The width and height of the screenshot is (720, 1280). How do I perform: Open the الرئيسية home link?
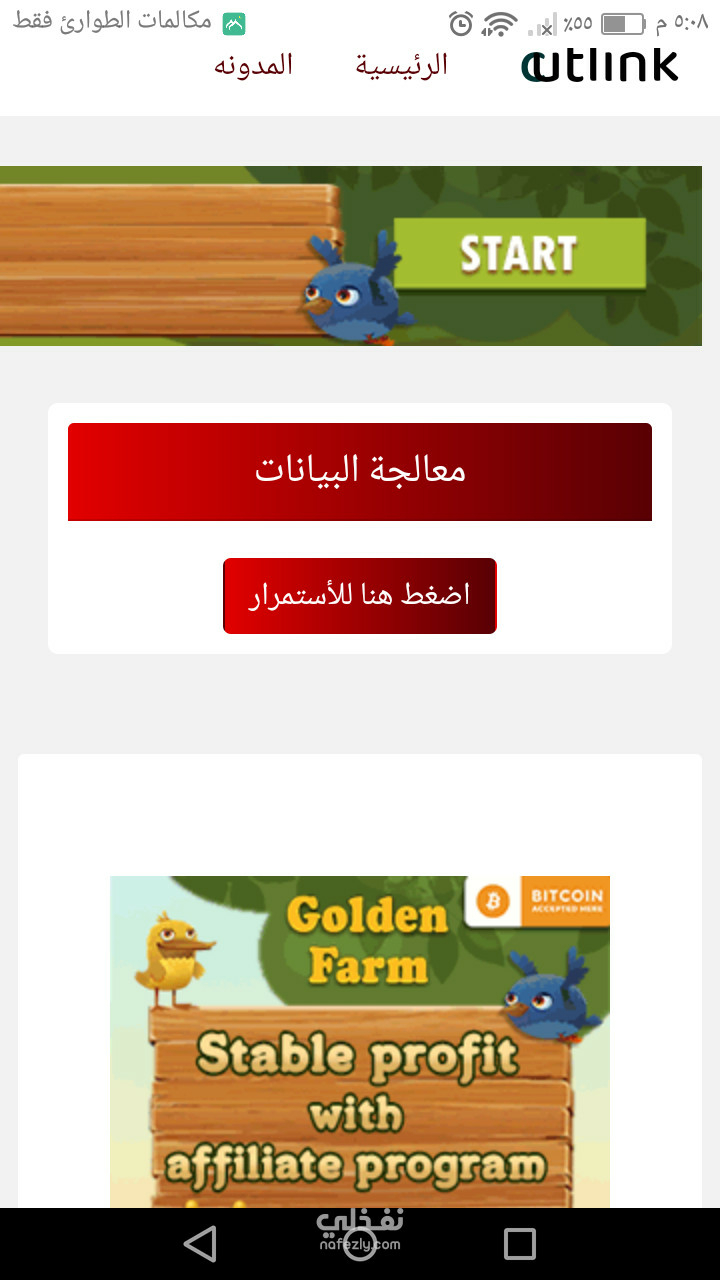point(402,65)
